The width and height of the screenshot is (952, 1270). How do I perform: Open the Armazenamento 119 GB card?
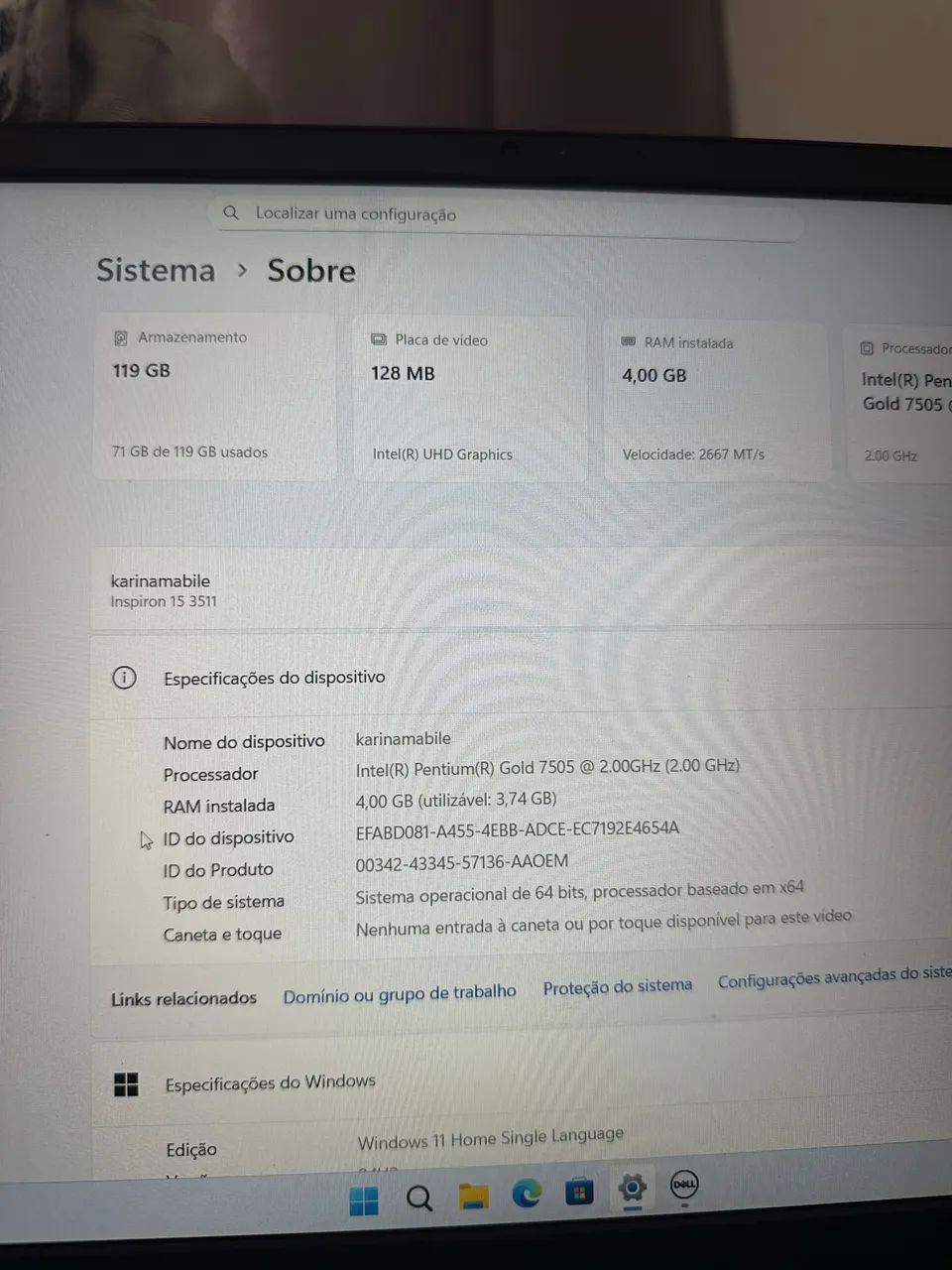point(213,397)
